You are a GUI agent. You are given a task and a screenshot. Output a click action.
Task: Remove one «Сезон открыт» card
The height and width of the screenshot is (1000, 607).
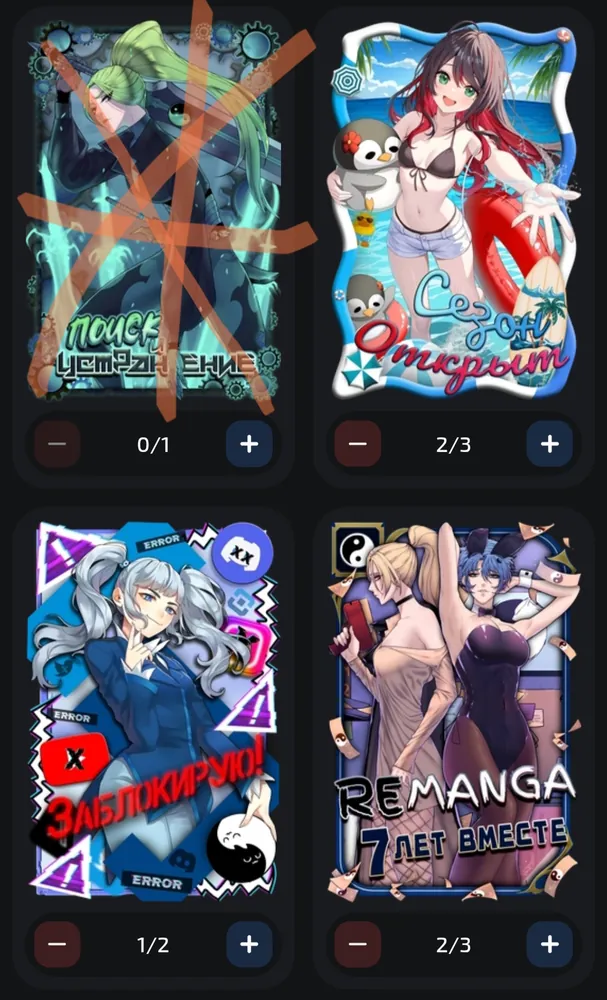[x=358, y=444]
